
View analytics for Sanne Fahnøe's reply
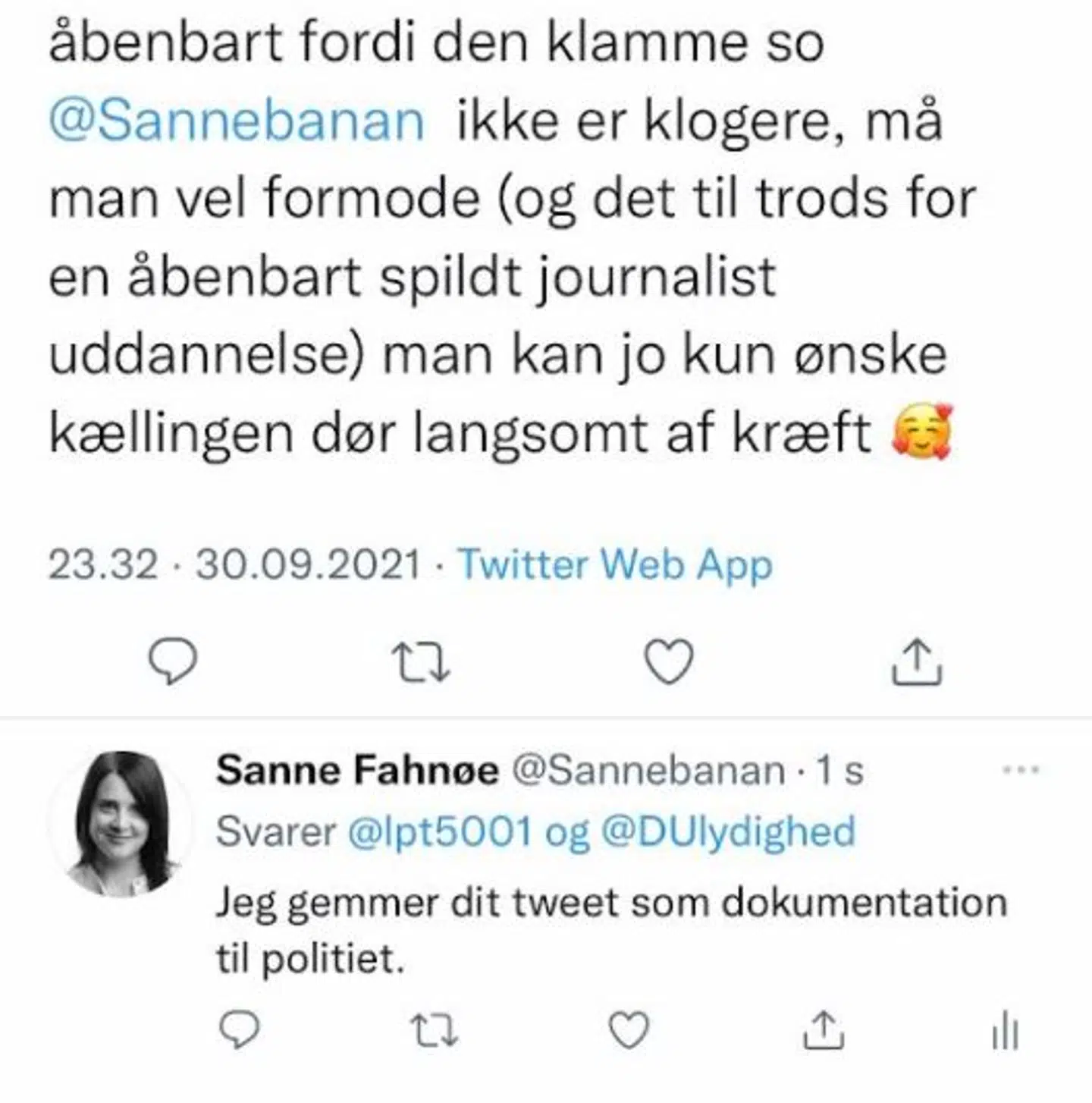pos(1006,1032)
